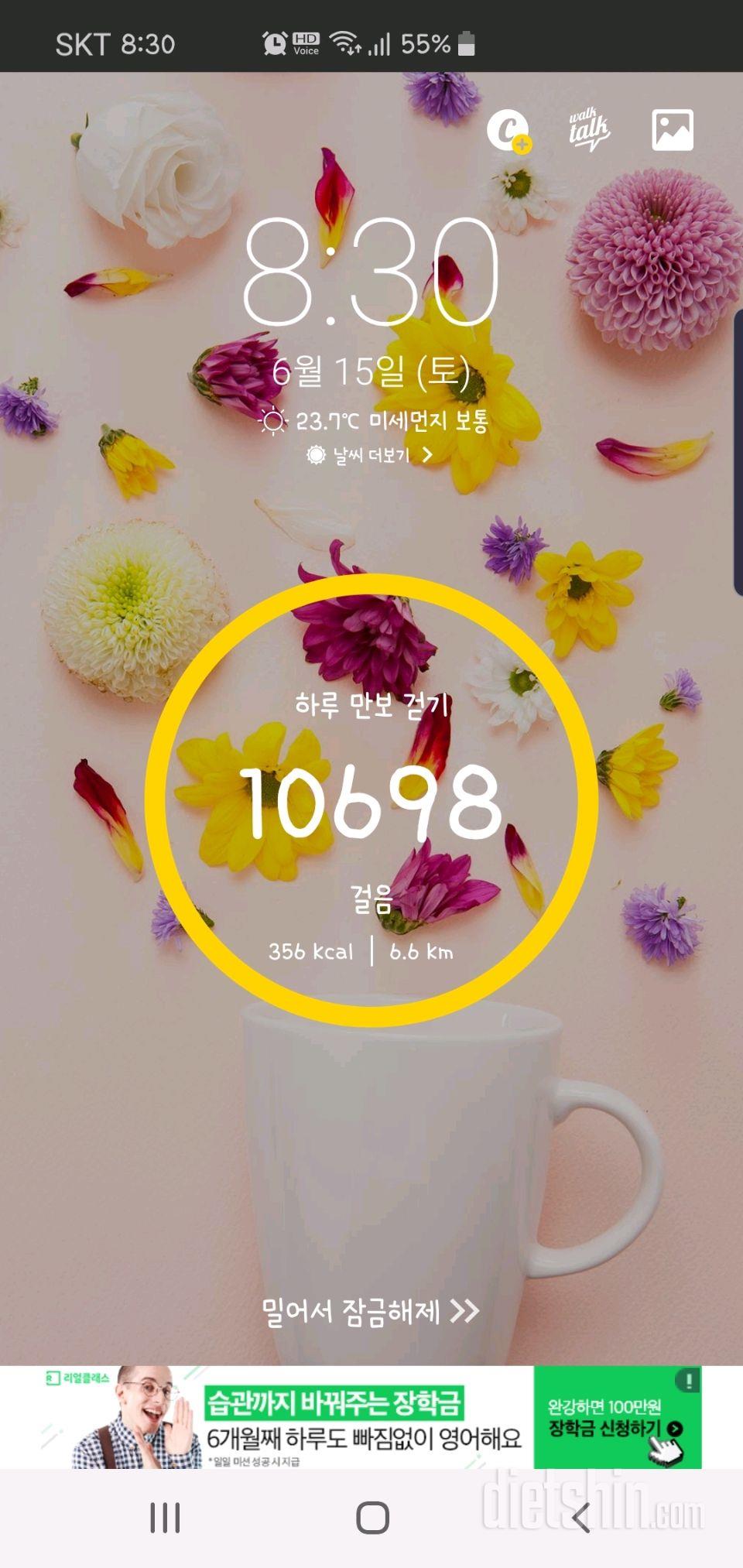Open the cash coin plus icon
Screen dimensions: 743x1568
point(508,130)
